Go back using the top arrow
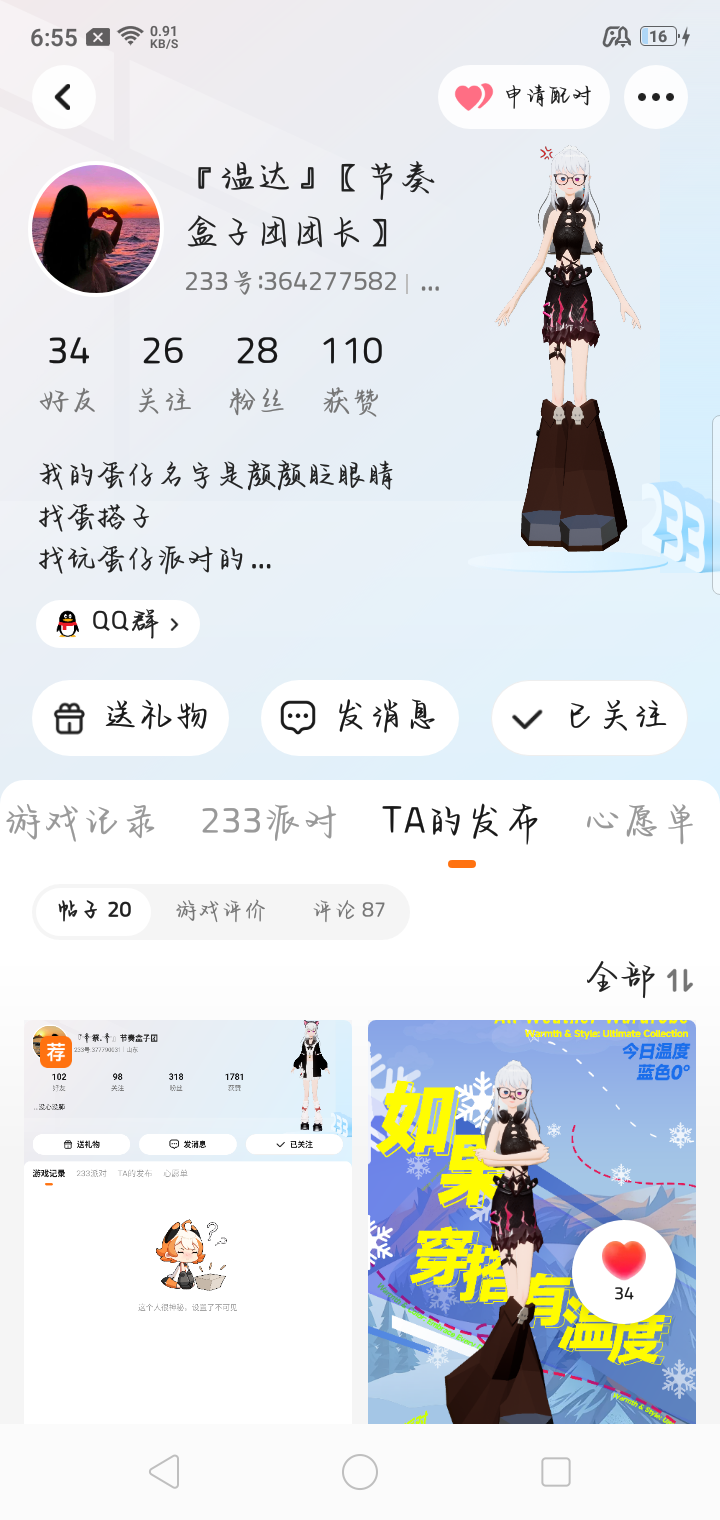The width and height of the screenshot is (720, 1520). 64,97
